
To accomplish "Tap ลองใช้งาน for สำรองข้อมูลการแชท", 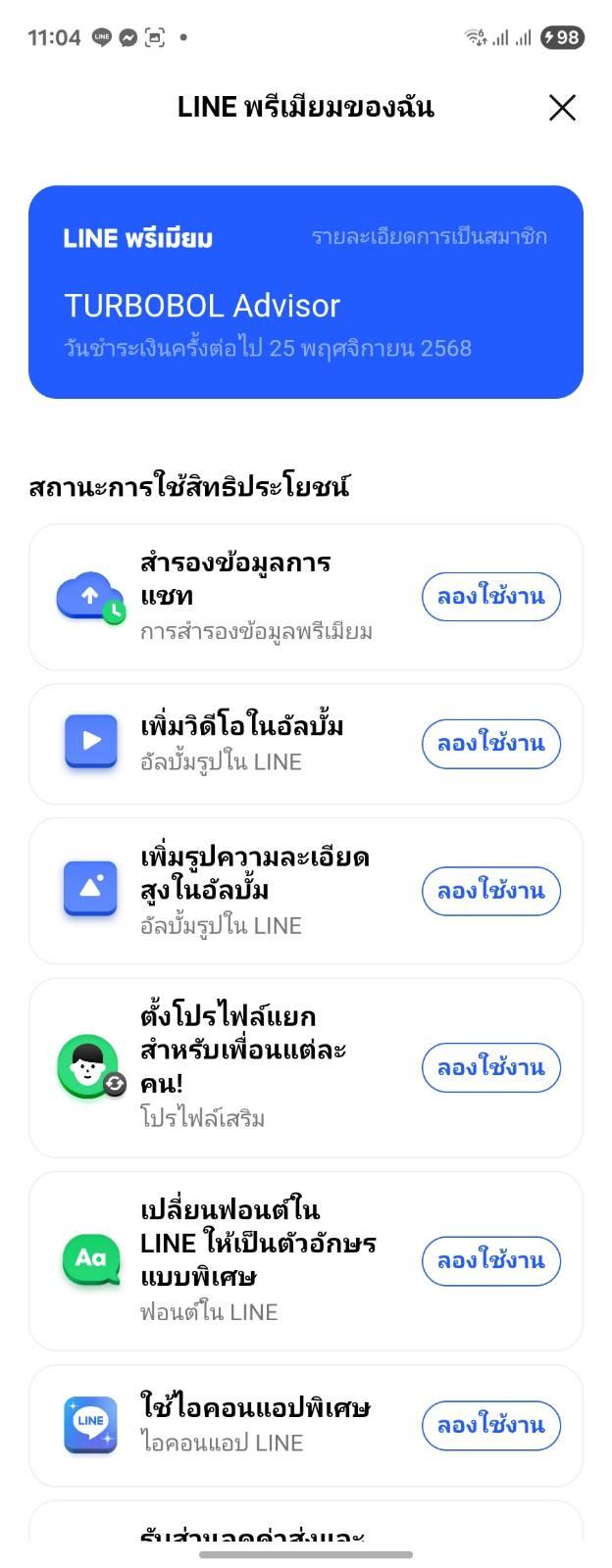I will point(490,597).
